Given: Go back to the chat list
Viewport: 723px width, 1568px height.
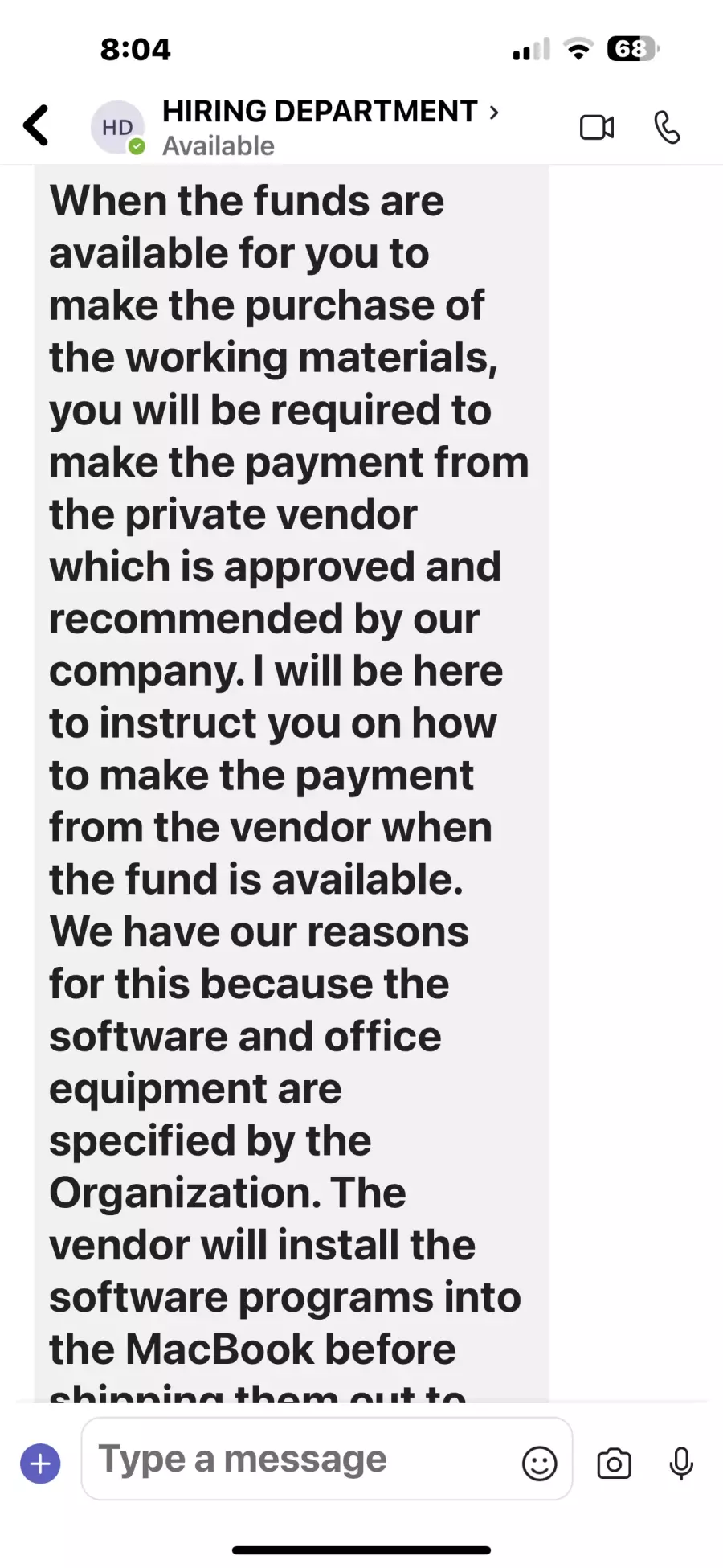Looking at the screenshot, I should (x=36, y=125).
